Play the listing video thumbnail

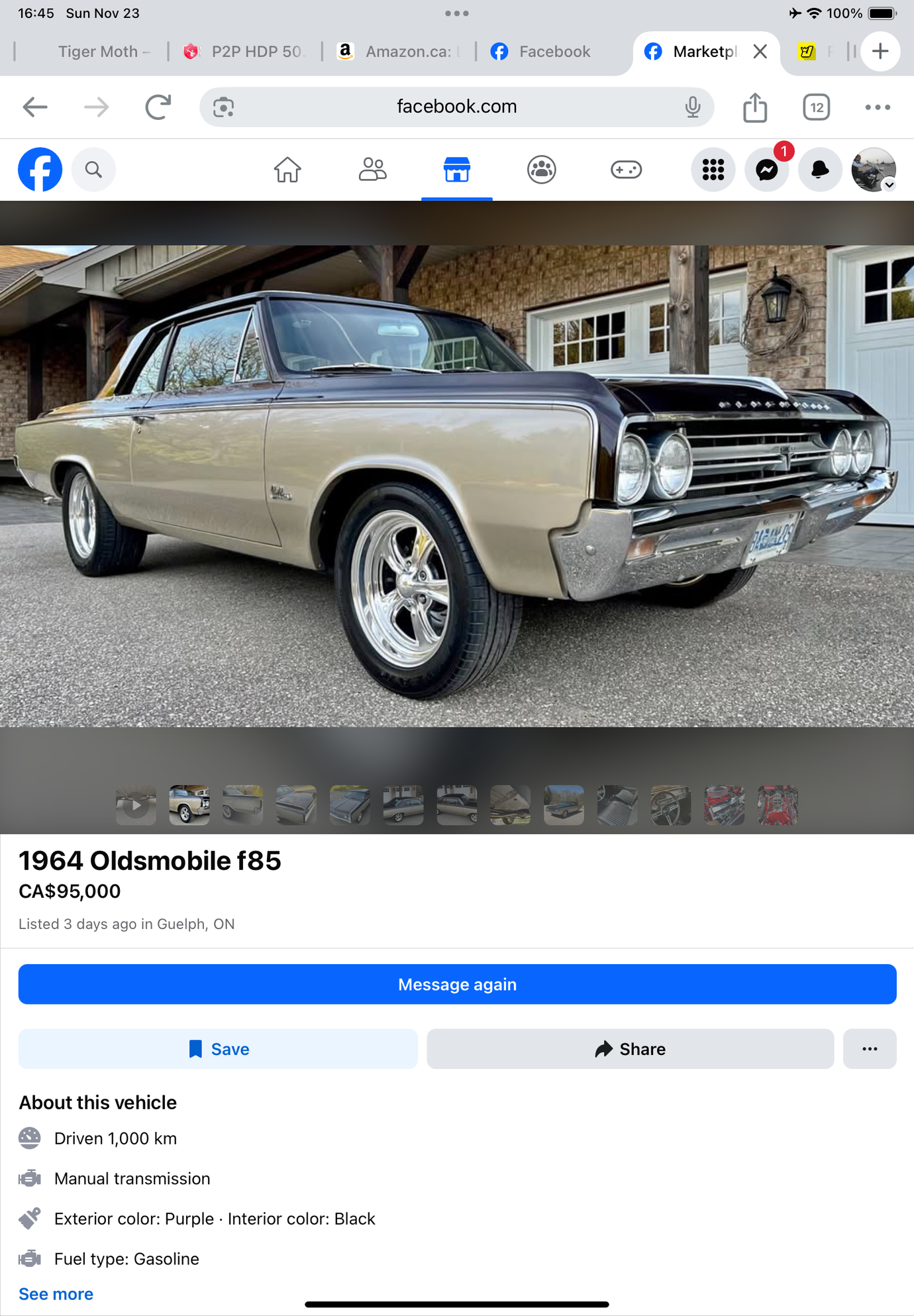pyautogui.click(x=136, y=805)
